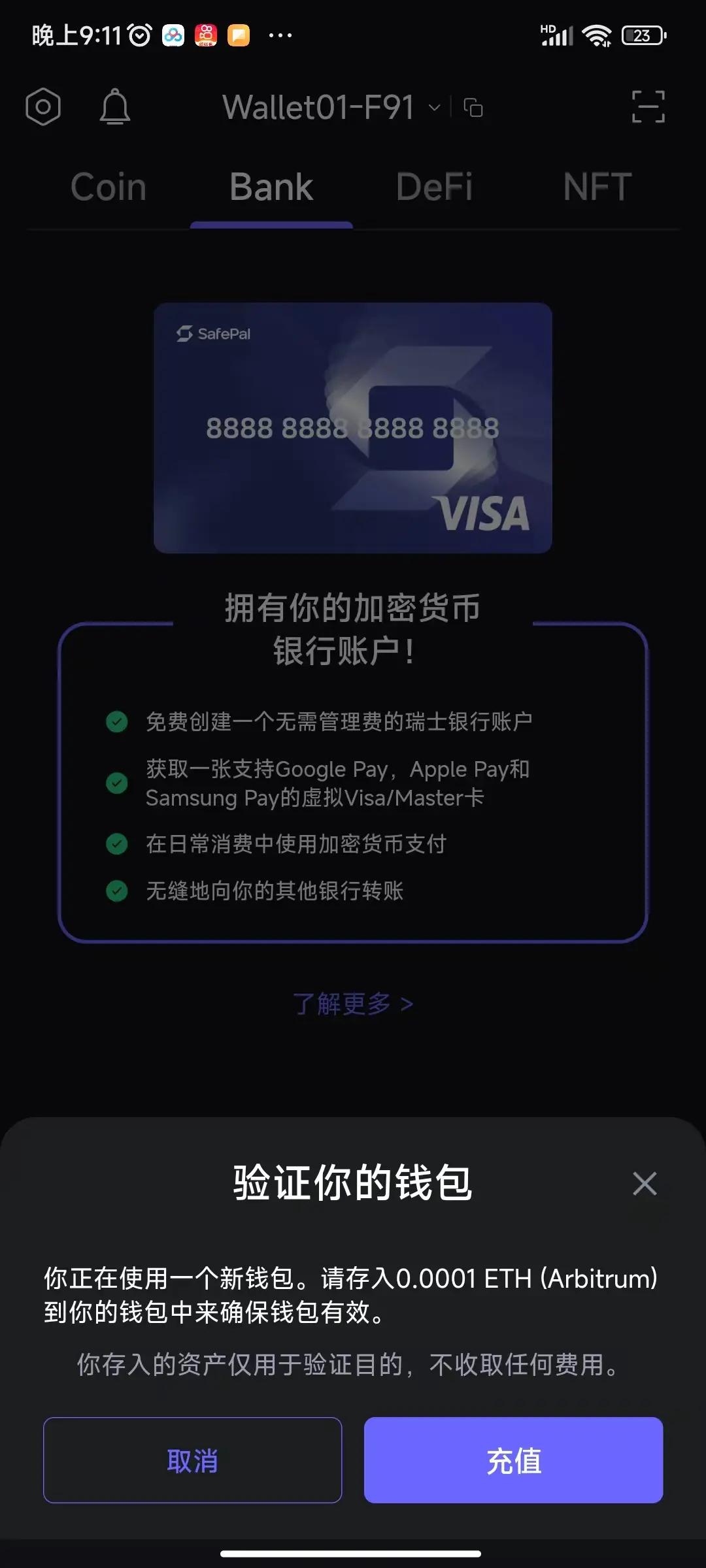Image resolution: width=706 pixels, height=1568 pixels.
Task: Select the Bank tab
Action: click(271, 188)
